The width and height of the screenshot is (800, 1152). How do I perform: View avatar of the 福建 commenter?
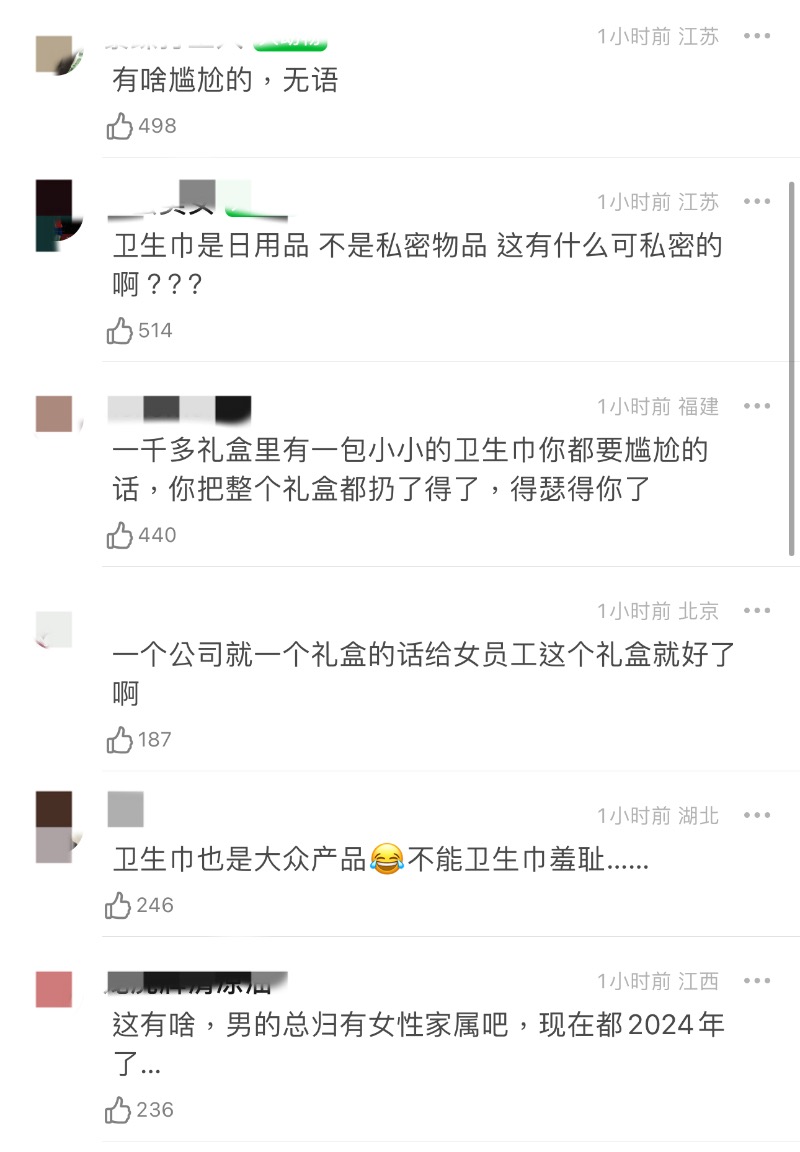pos(54,414)
